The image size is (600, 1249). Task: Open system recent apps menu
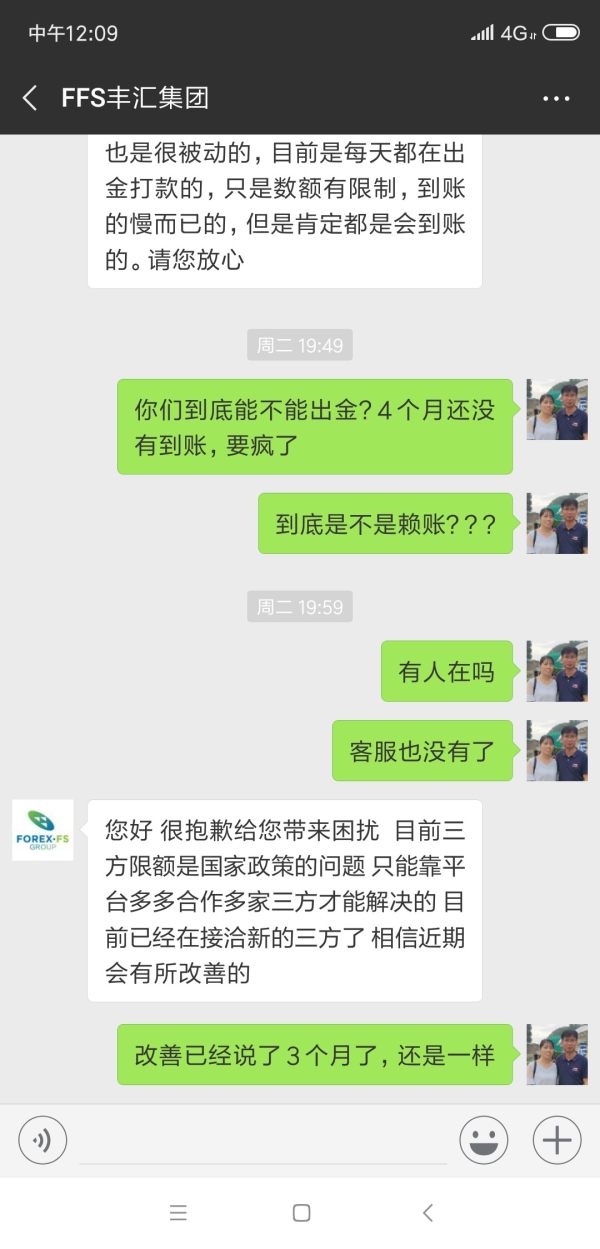point(178,1213)
